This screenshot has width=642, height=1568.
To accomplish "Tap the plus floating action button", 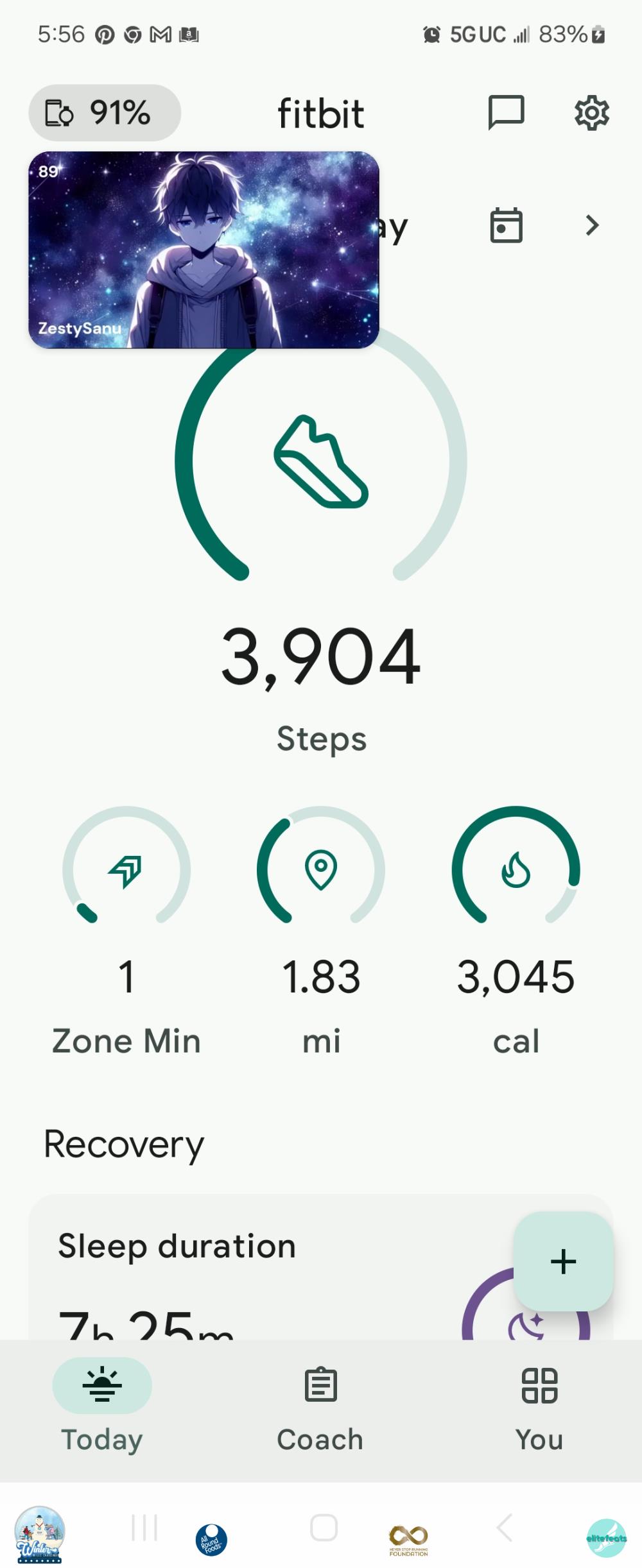I will click(563, 1261).
